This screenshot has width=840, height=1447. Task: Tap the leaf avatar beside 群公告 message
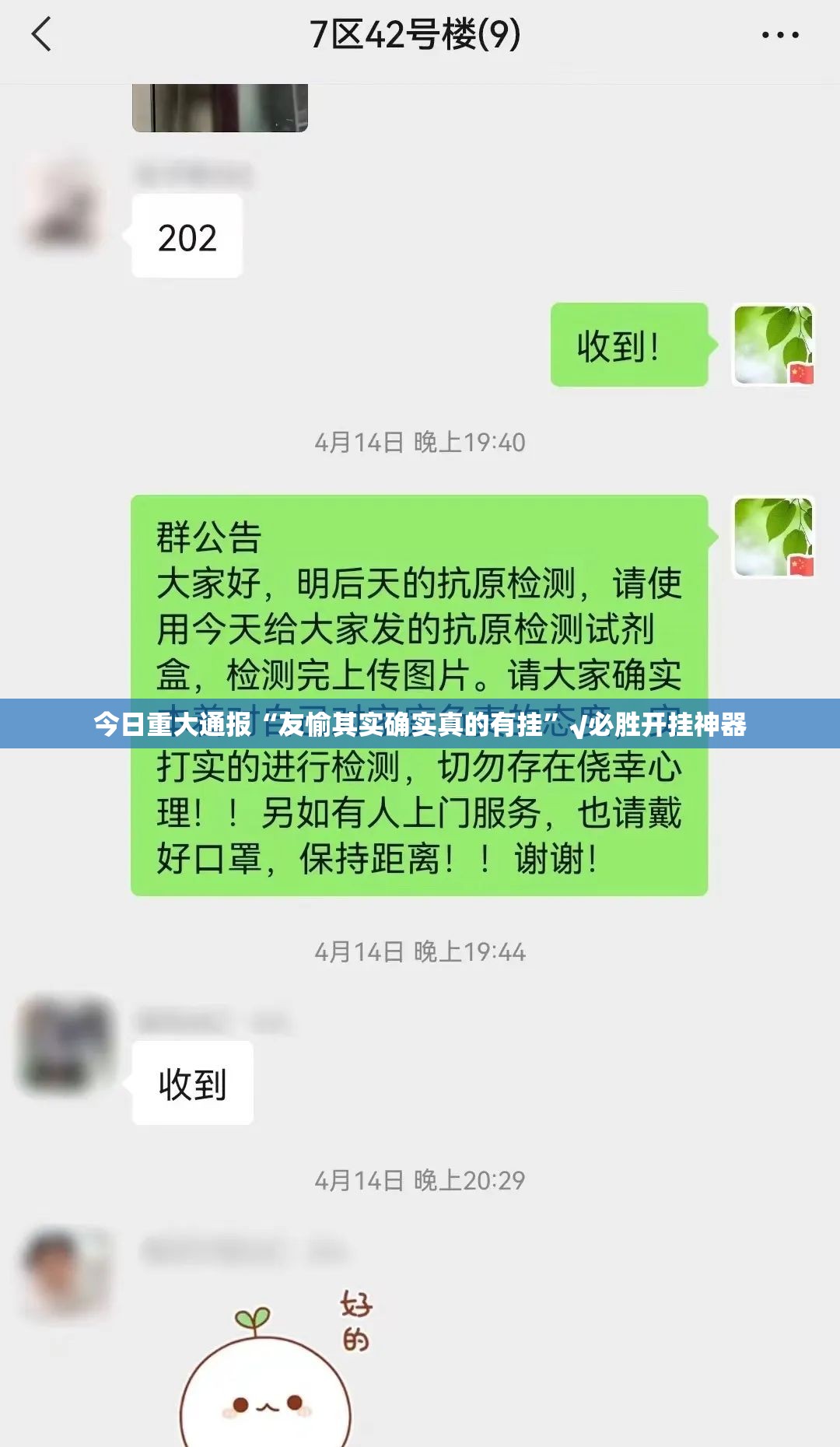773,537
